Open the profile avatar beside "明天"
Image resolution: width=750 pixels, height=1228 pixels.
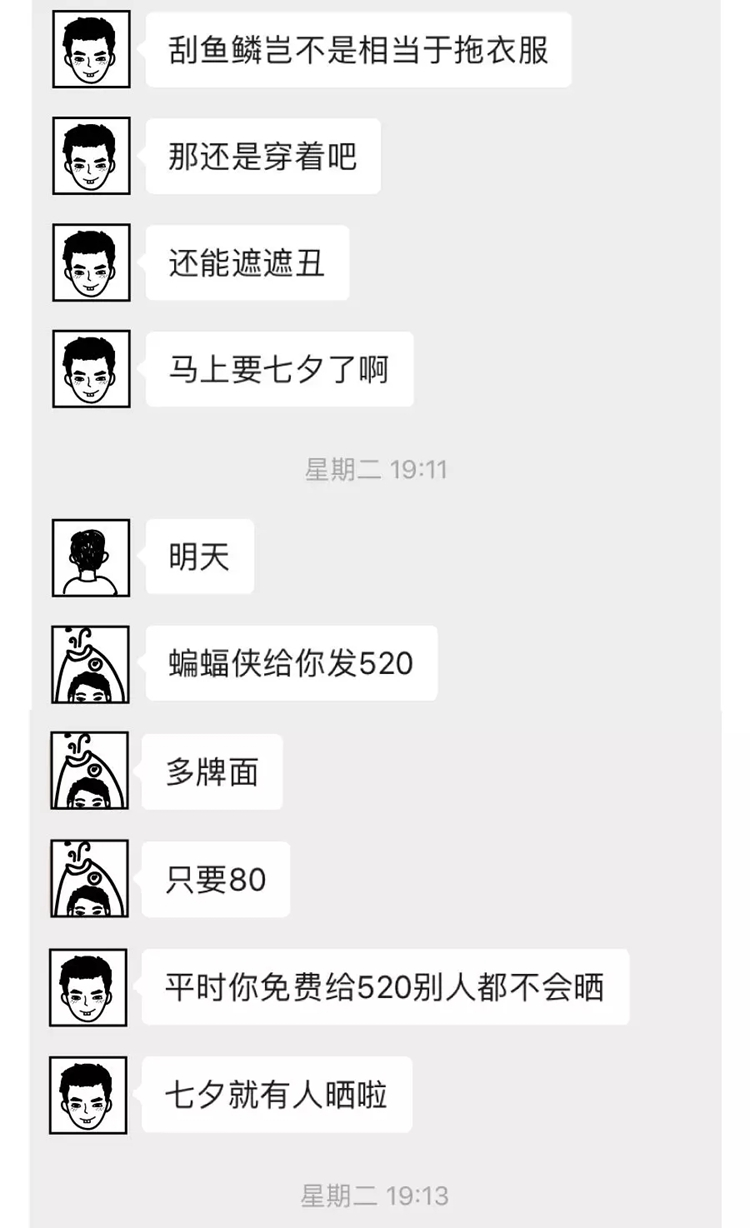pyautogui.click(x=91, y=558)
